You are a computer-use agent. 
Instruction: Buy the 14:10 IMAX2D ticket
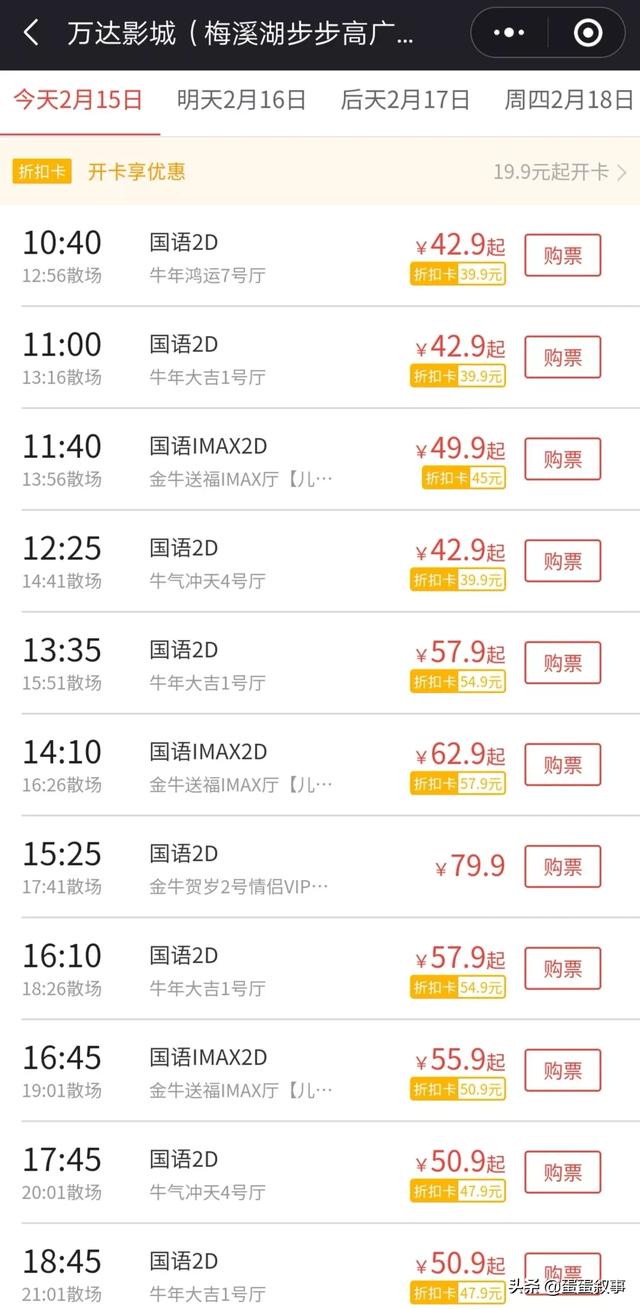[562, 765]
